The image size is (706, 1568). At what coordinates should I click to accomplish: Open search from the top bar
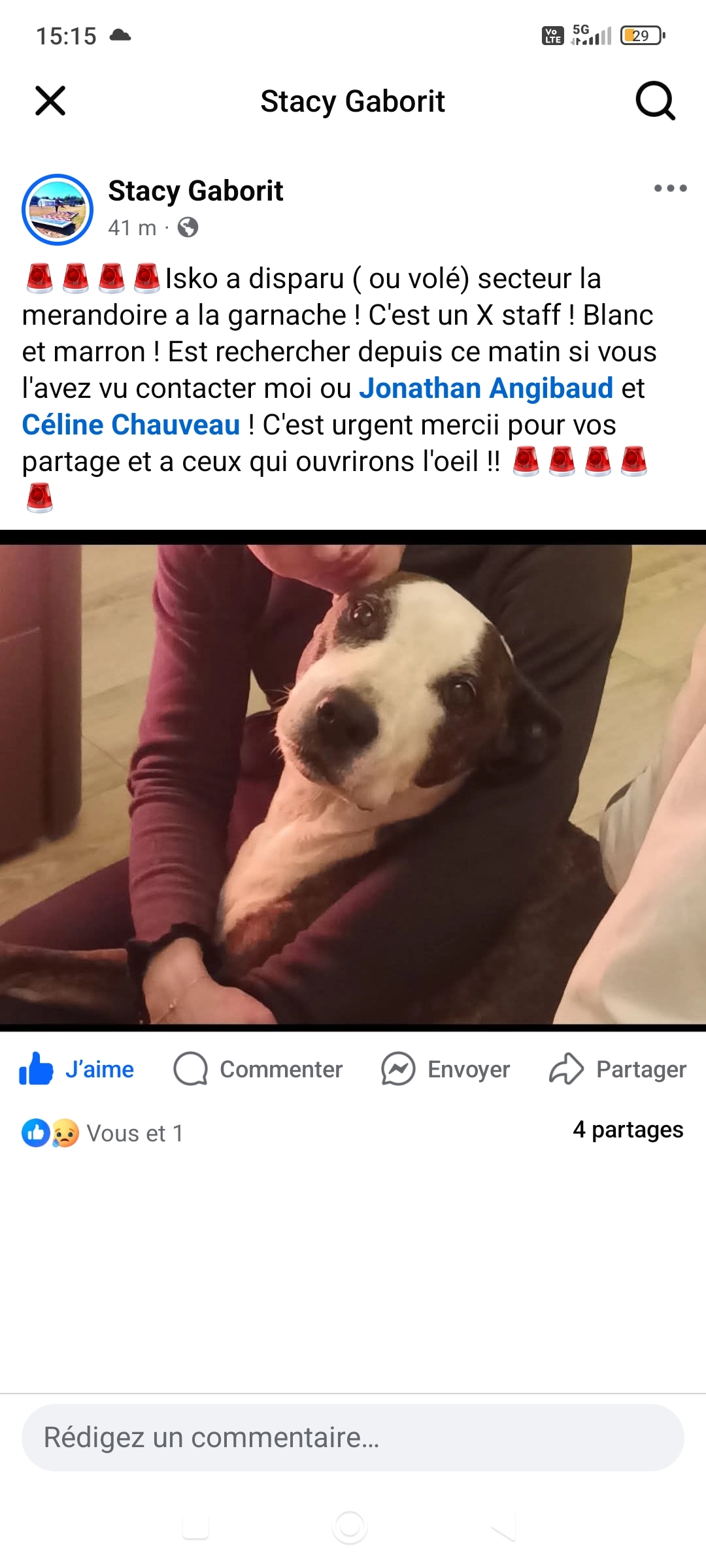655,101
